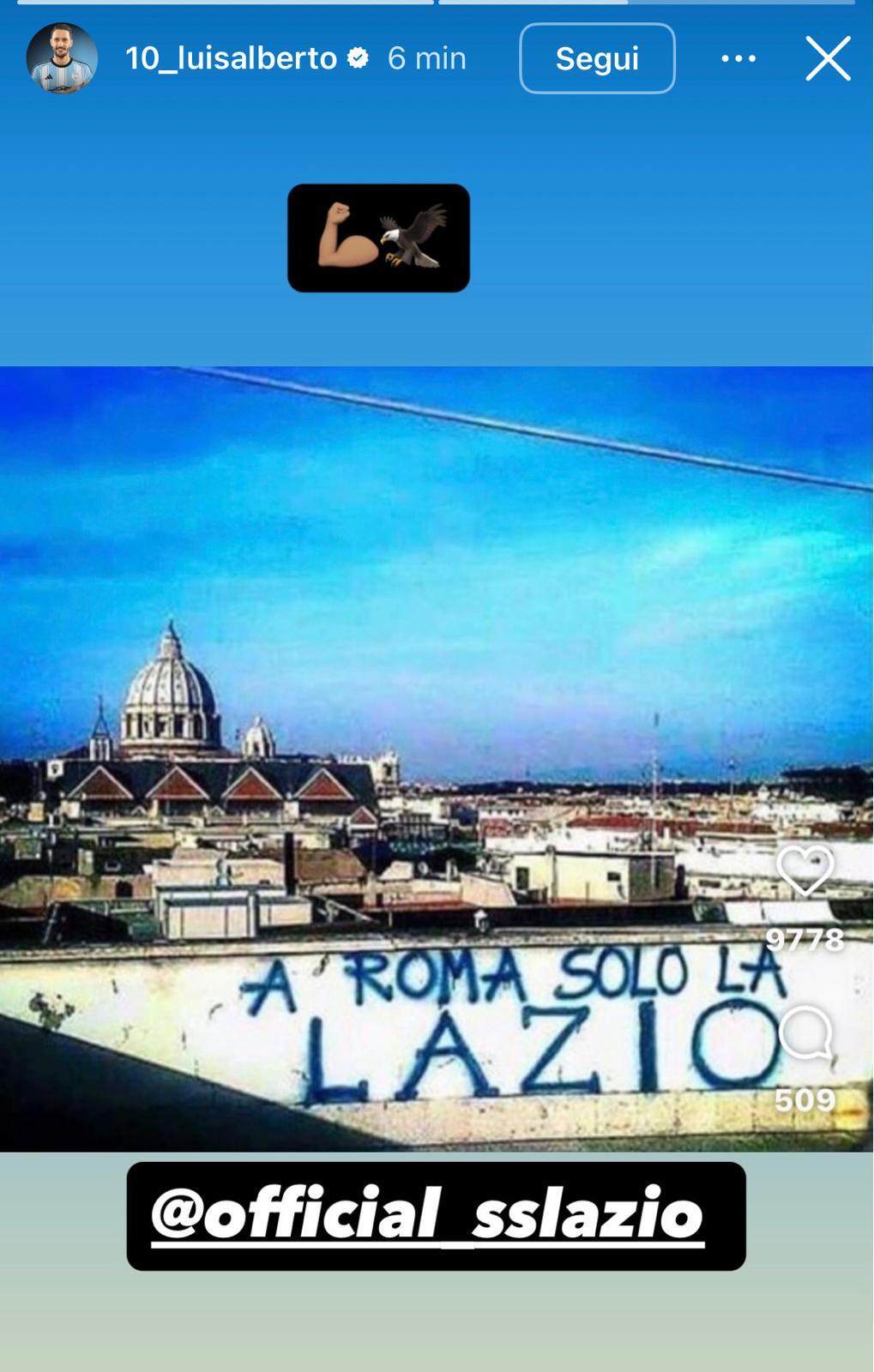Close the story viewer
Image resolution: width=874 pixels, height=1372 pixels.
point(828,58)
